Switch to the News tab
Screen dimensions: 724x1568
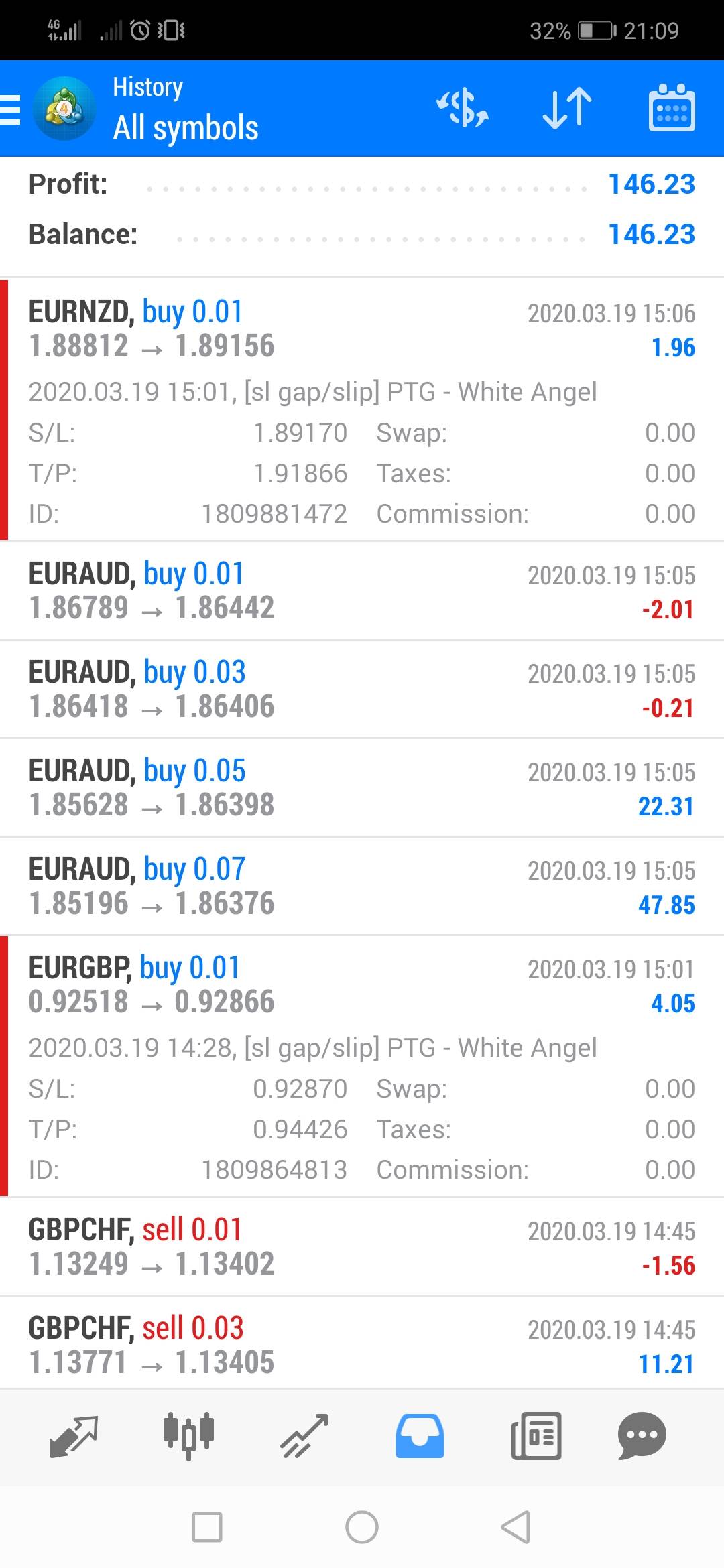536,1436
